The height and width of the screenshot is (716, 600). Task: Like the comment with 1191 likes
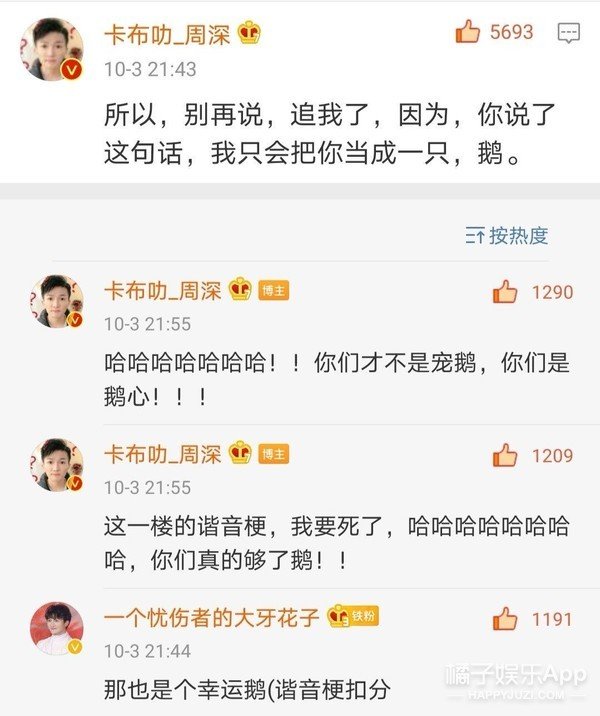[505, 620]
